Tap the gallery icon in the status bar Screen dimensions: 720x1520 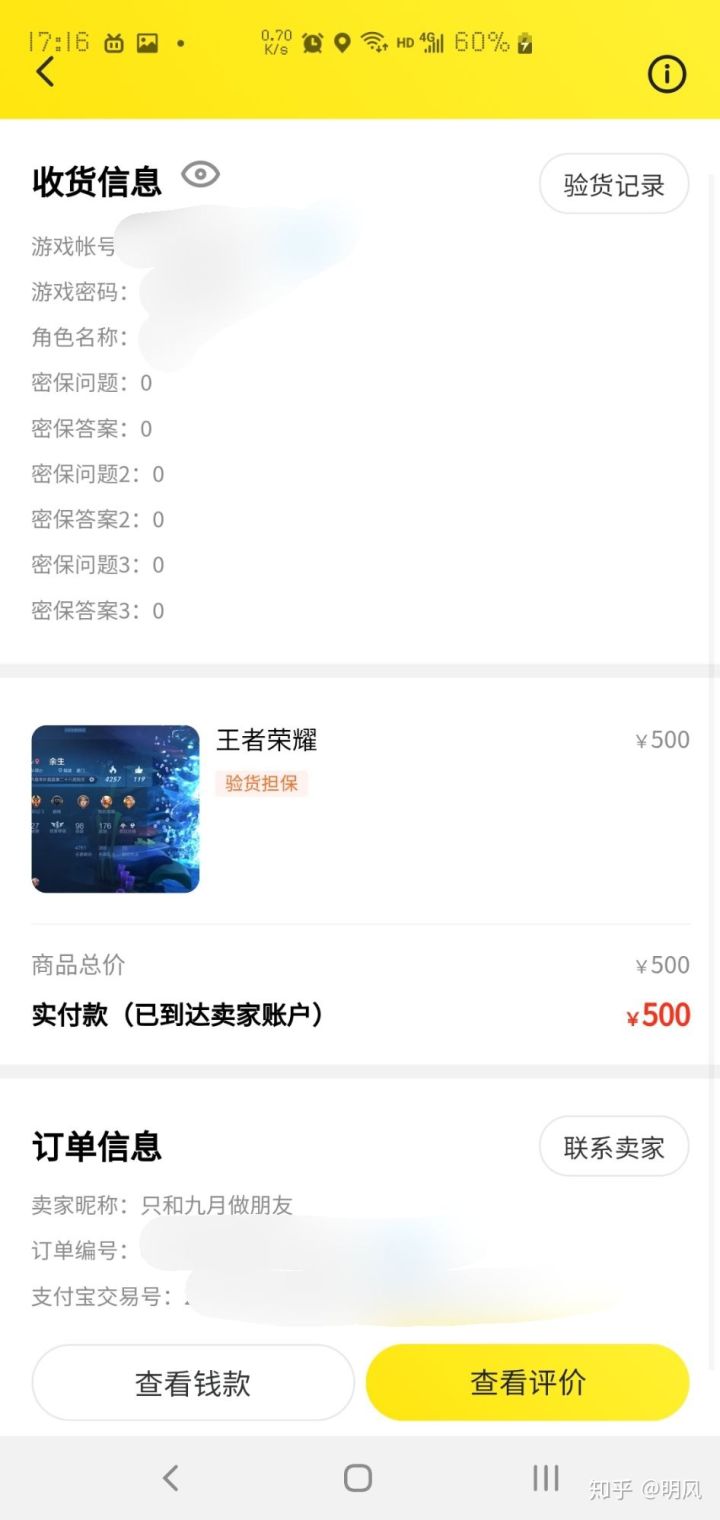pyautogui.click(x=146, y=42)
